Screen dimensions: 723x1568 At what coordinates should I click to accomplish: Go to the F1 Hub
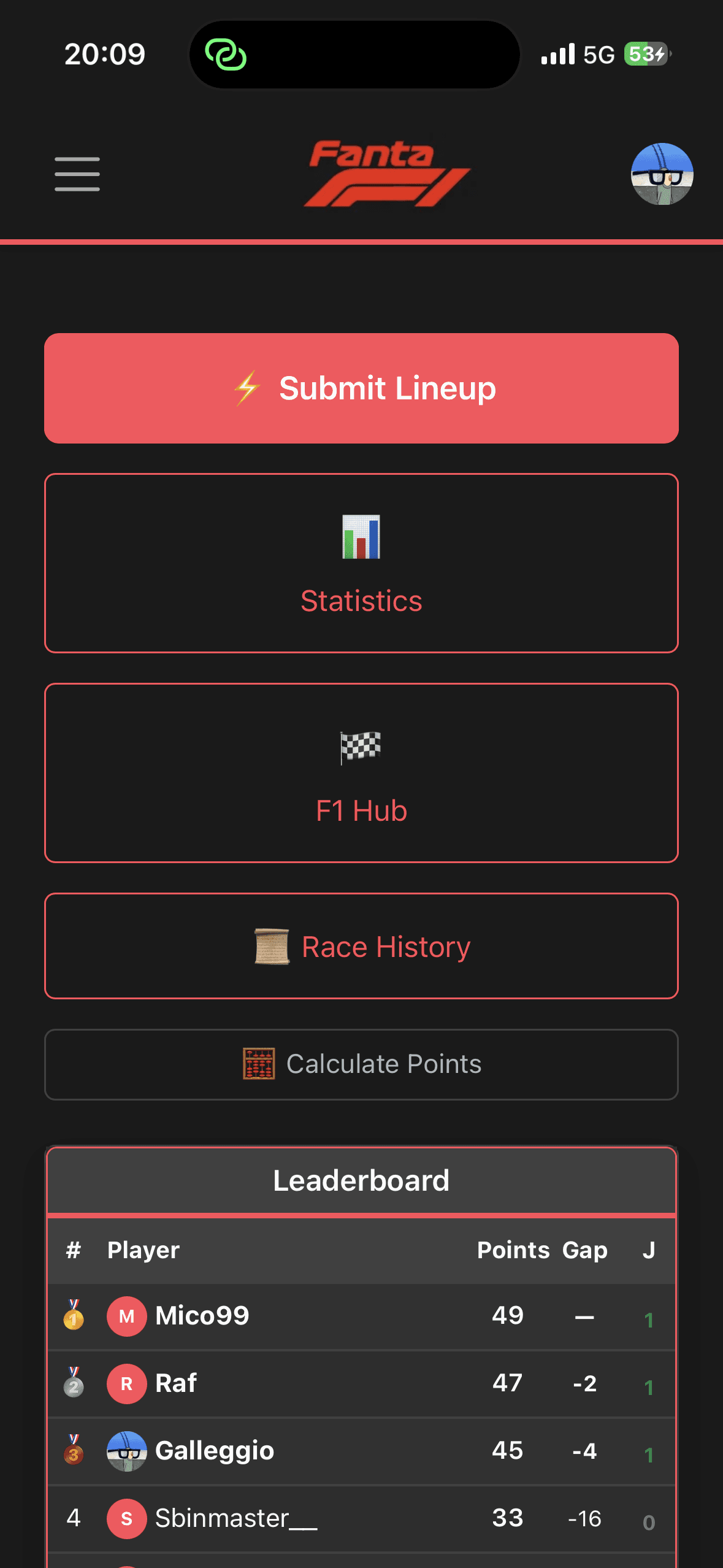[361, 773]
